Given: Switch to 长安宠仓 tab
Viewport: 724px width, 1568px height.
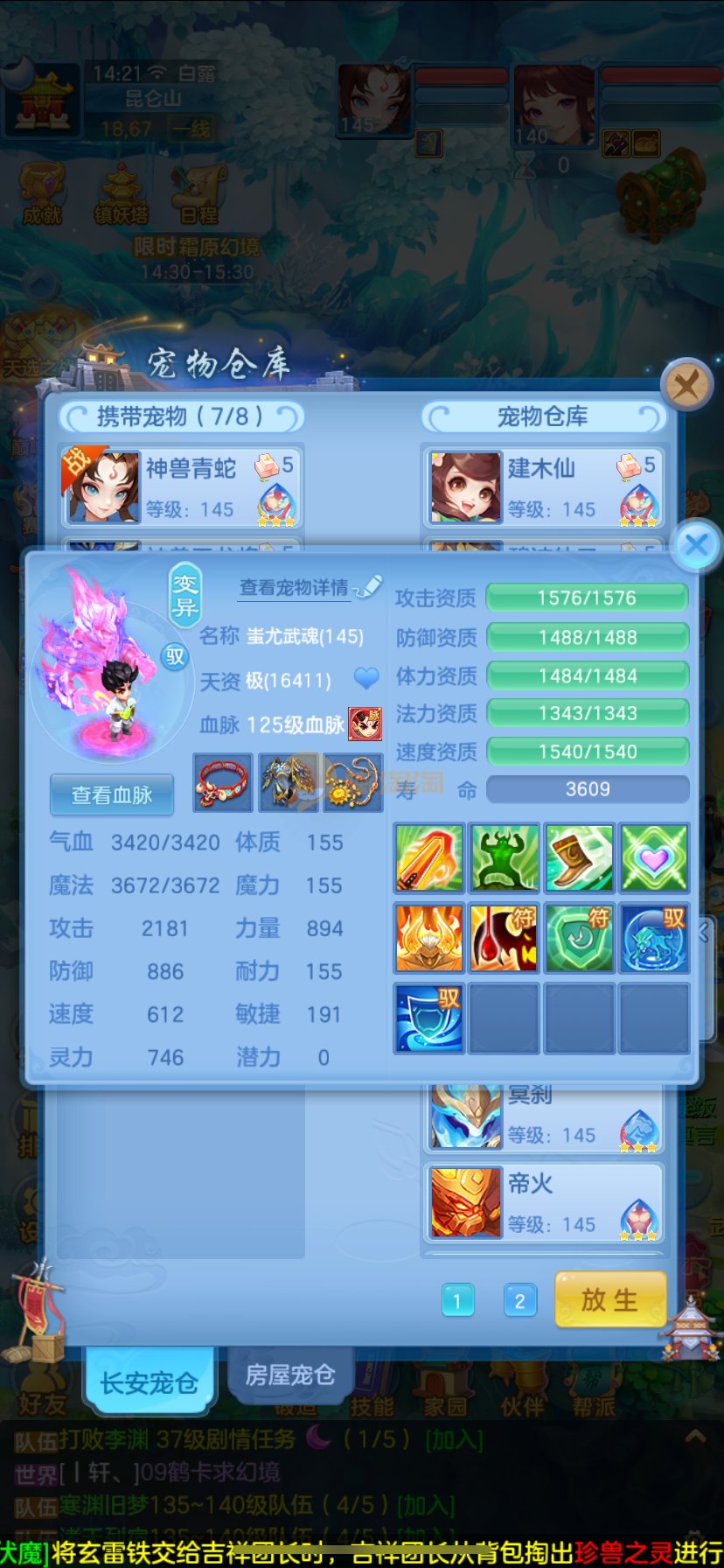Looking at the screenshot, I should (x=149, y=1383).
